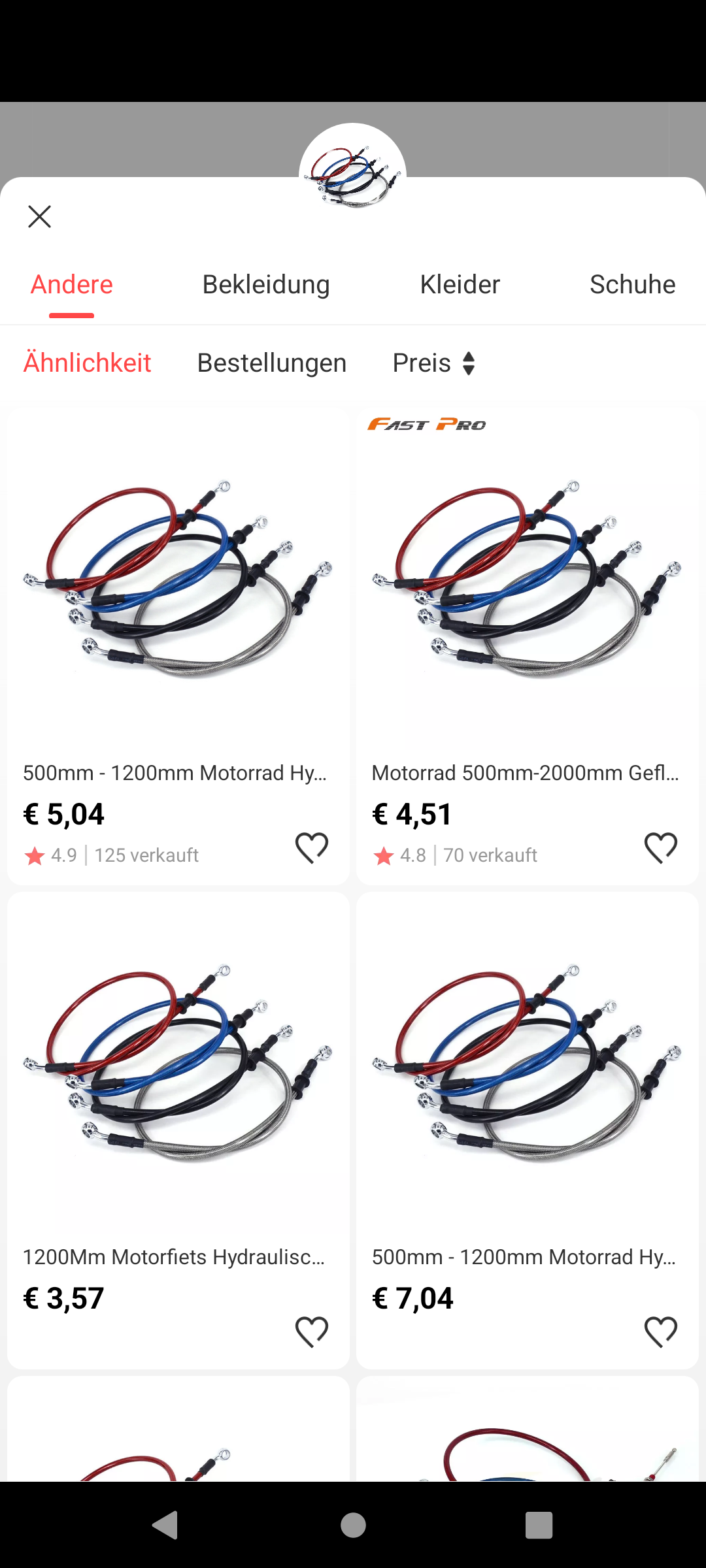Like the €7,04 item with heart
This screenshot has width=706, height=1568.
tap(661, 1331)
